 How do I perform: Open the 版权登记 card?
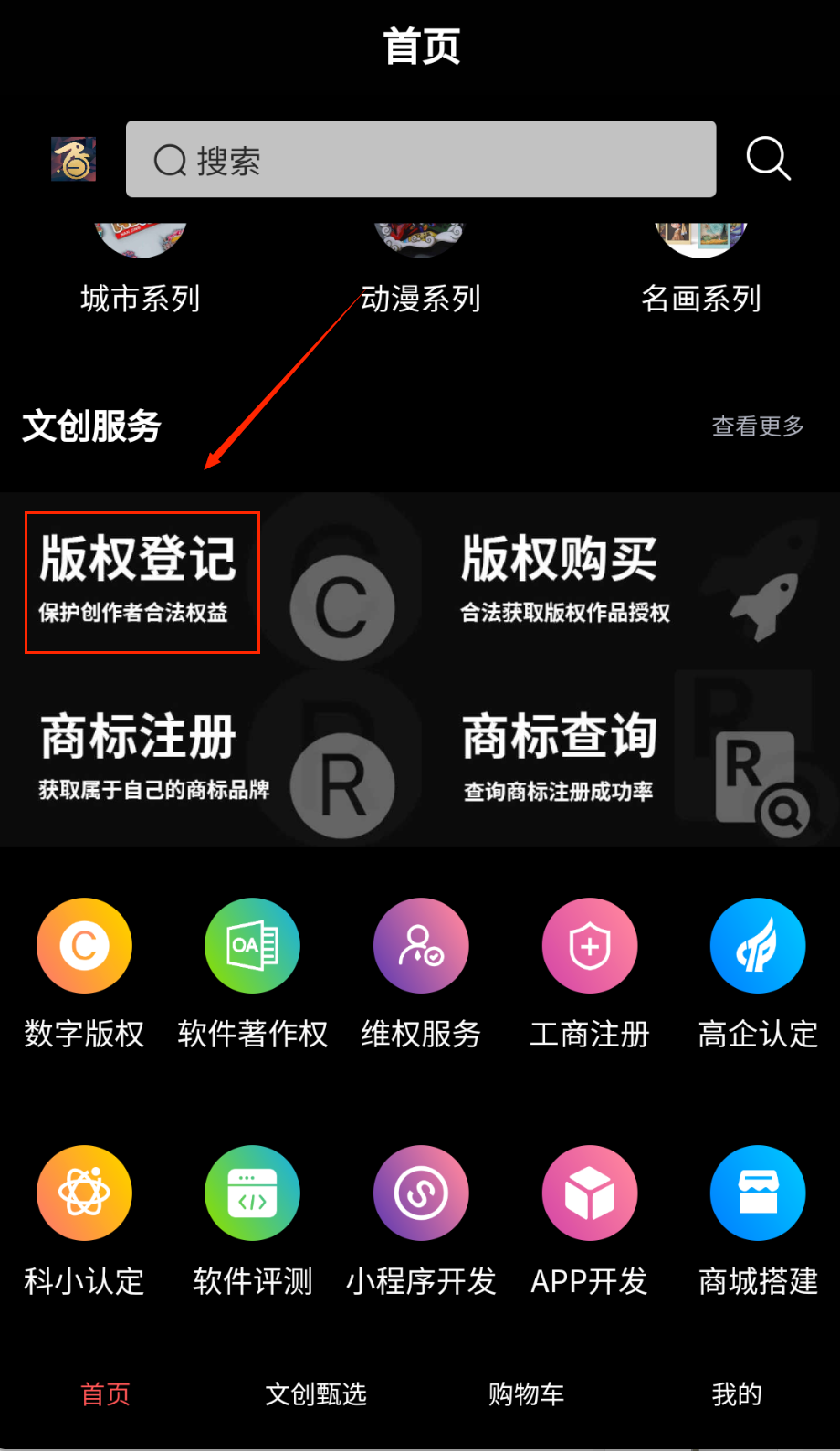[142, 582]
